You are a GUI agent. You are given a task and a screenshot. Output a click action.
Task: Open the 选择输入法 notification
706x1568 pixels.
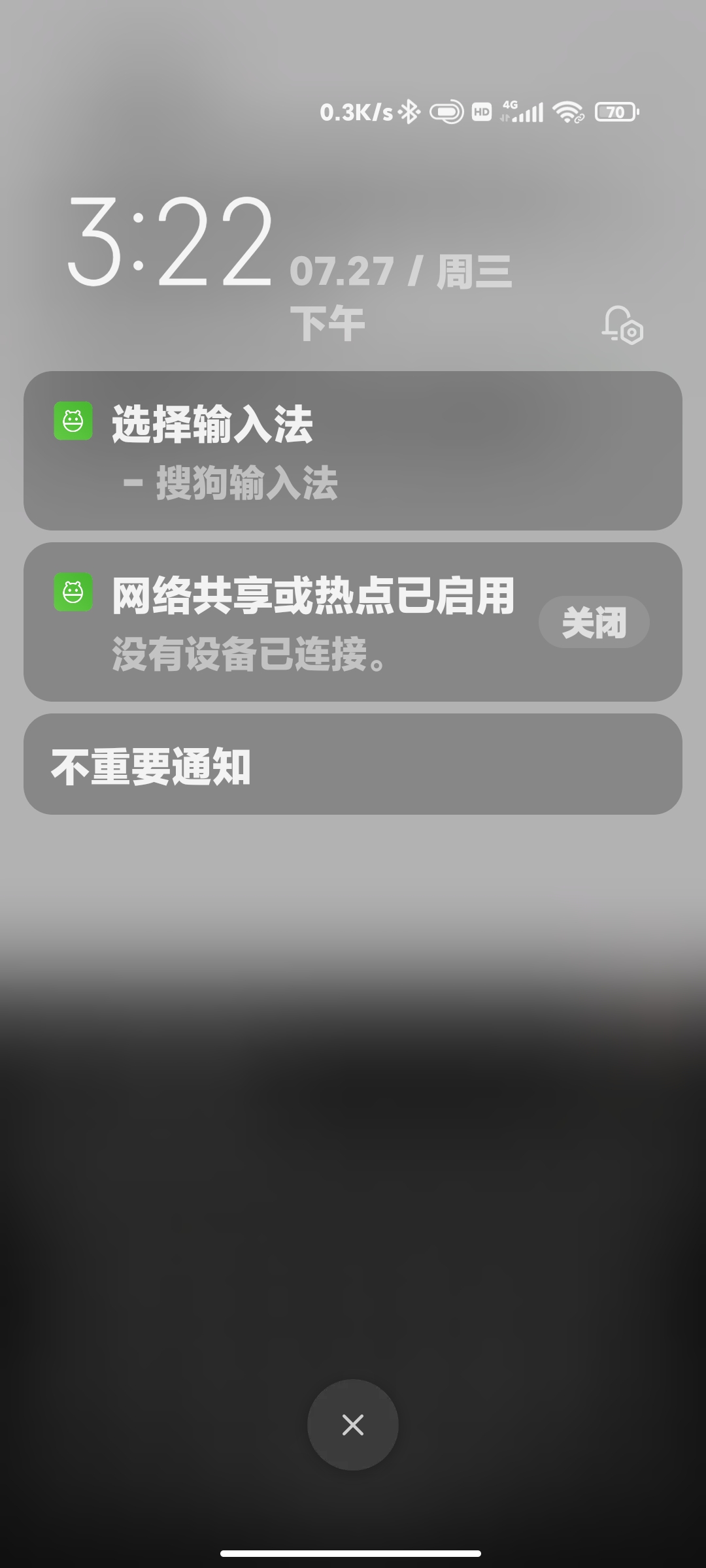[x=353, y=451]
